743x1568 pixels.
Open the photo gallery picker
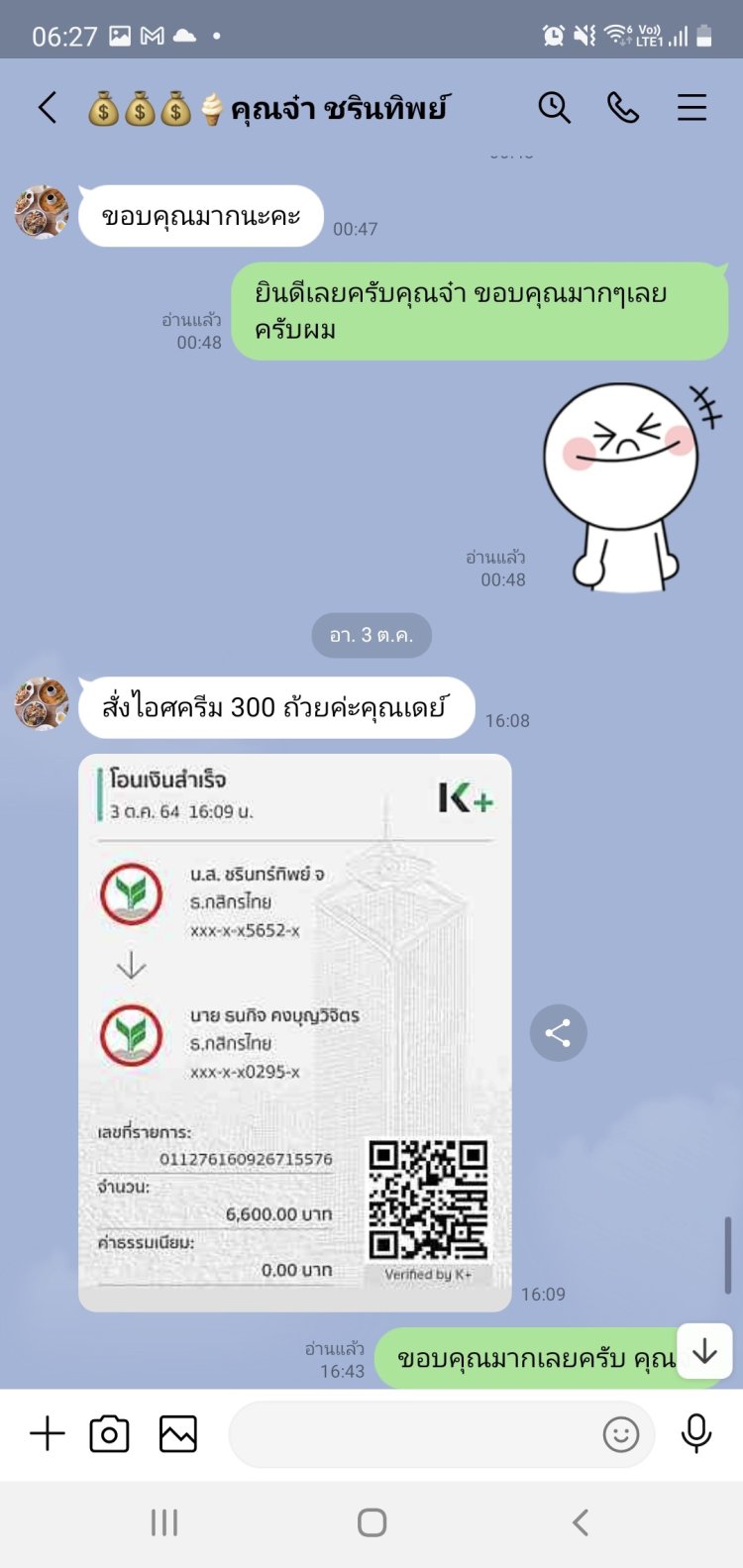(x=178, y=1433)
